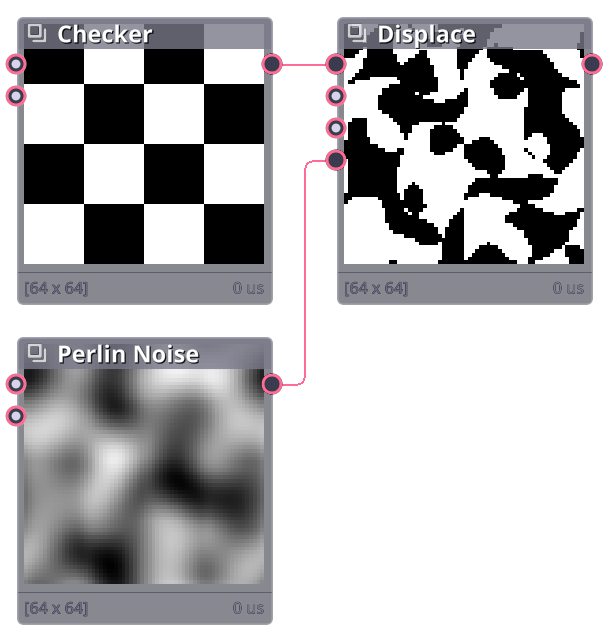Tap the top input port of Displace
608x640 pixels.
pyautogui.click(x=336, y=64)
